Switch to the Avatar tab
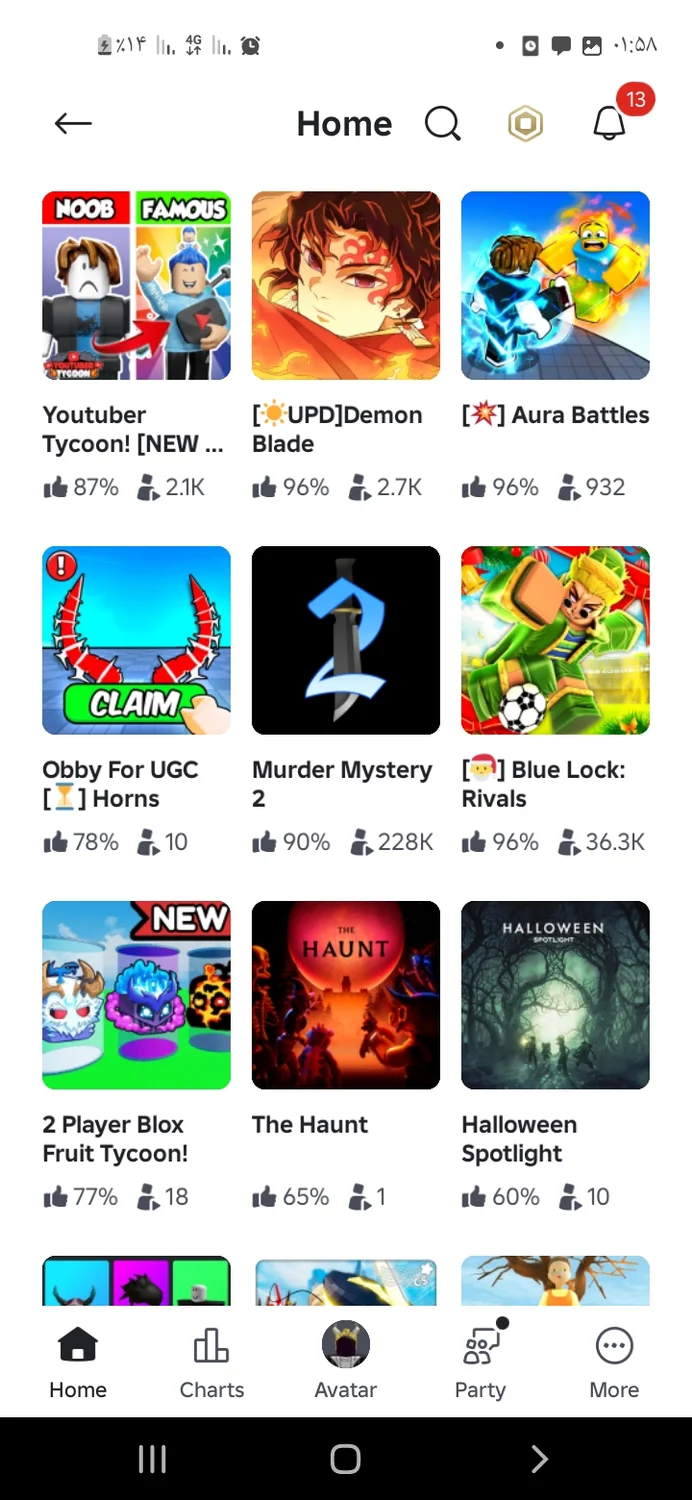 point(345,1362)
